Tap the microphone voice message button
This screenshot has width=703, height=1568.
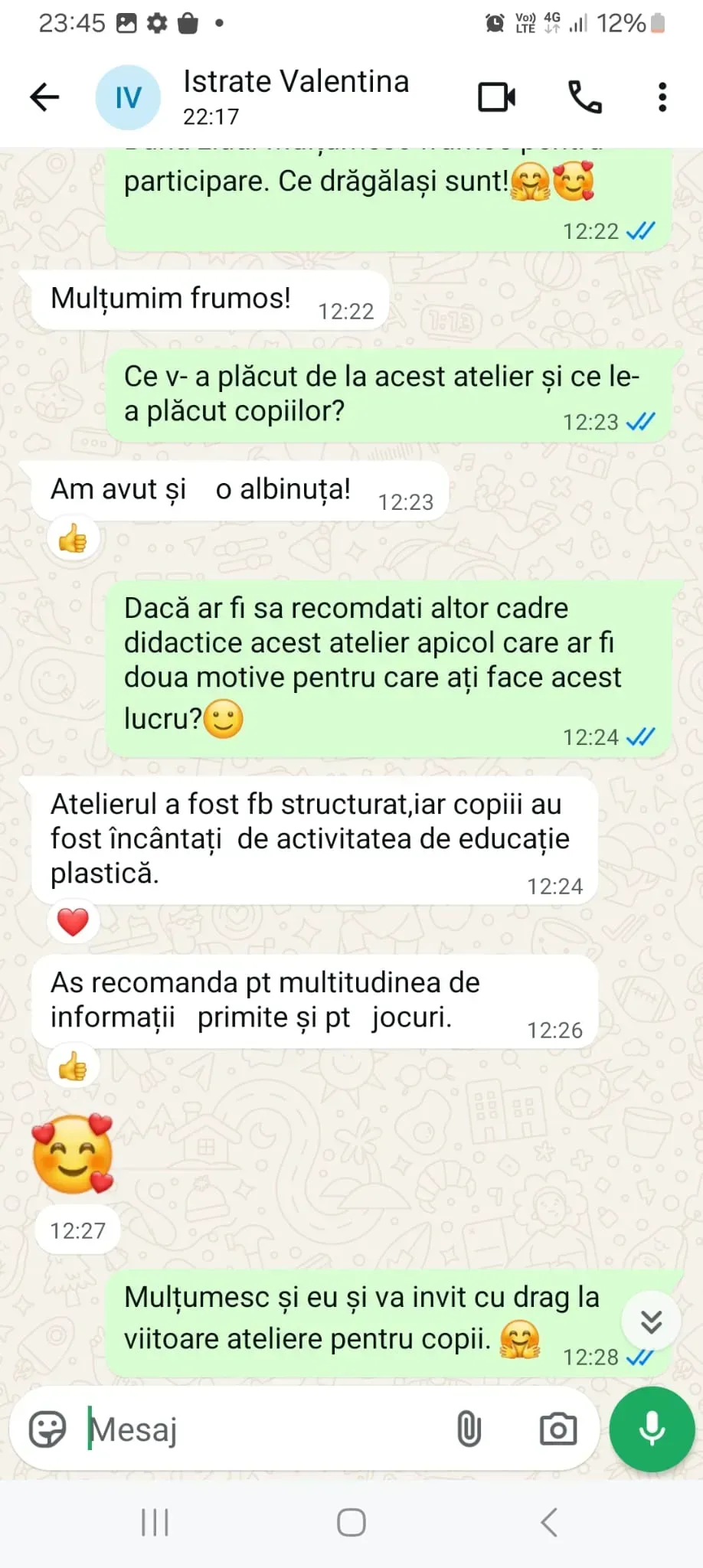point(652,1429)
